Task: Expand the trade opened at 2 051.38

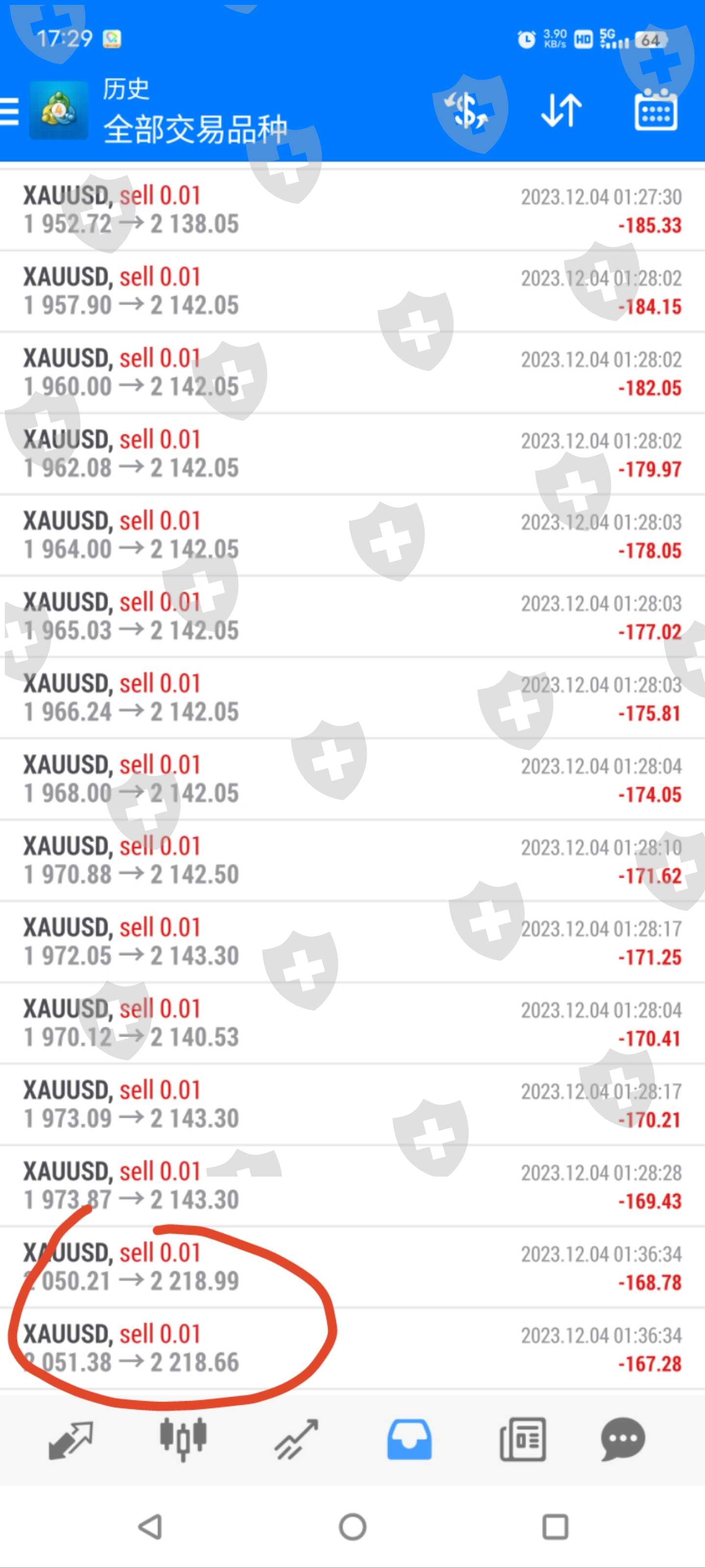Action: 352,1348
